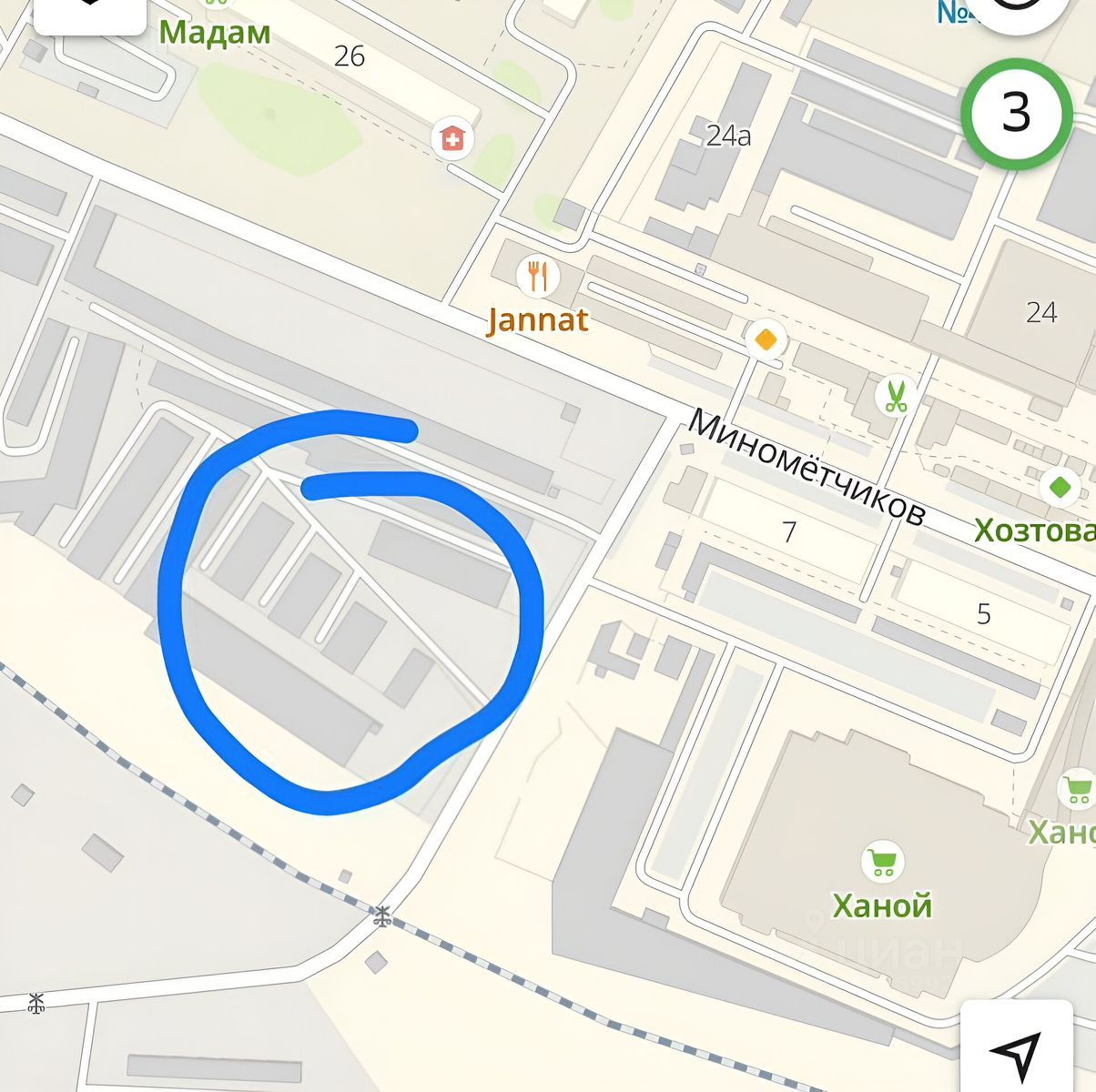This screenshot has width=1096, height=1092.
Task: Select the Мадам shop marker
Action: 215,32
